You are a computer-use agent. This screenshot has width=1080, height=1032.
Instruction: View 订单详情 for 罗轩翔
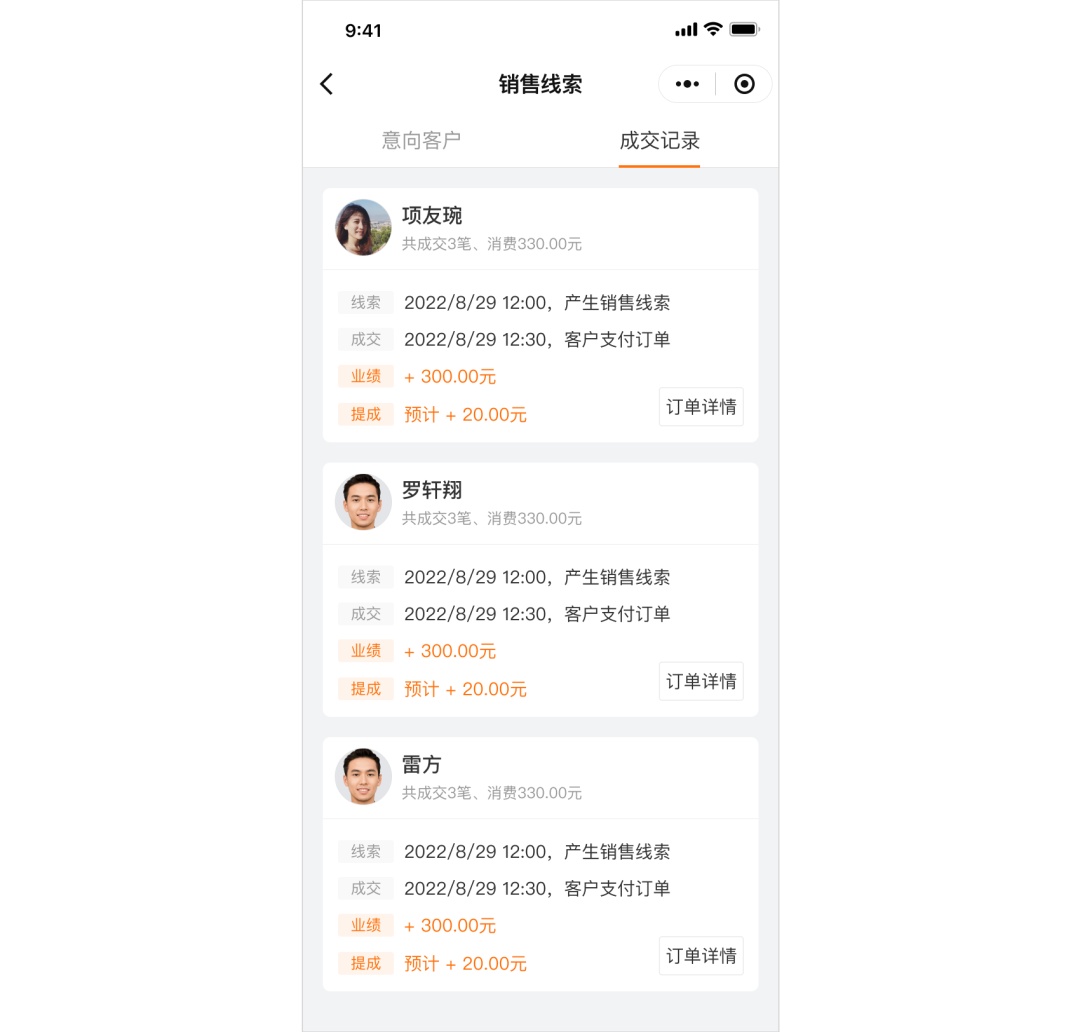point(701,681)
